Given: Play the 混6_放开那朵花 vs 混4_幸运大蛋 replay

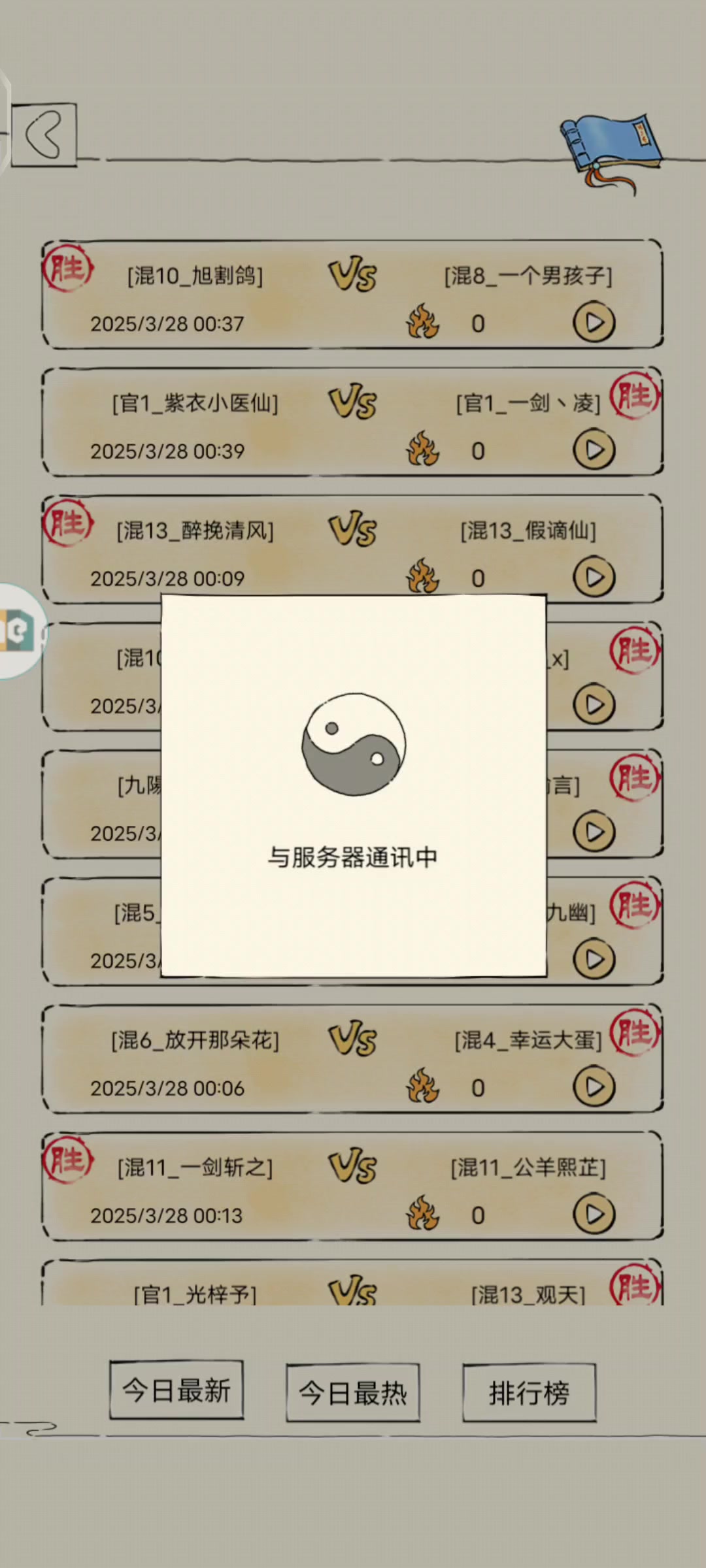Looking at the screenshot, I should pos(594,1086).
